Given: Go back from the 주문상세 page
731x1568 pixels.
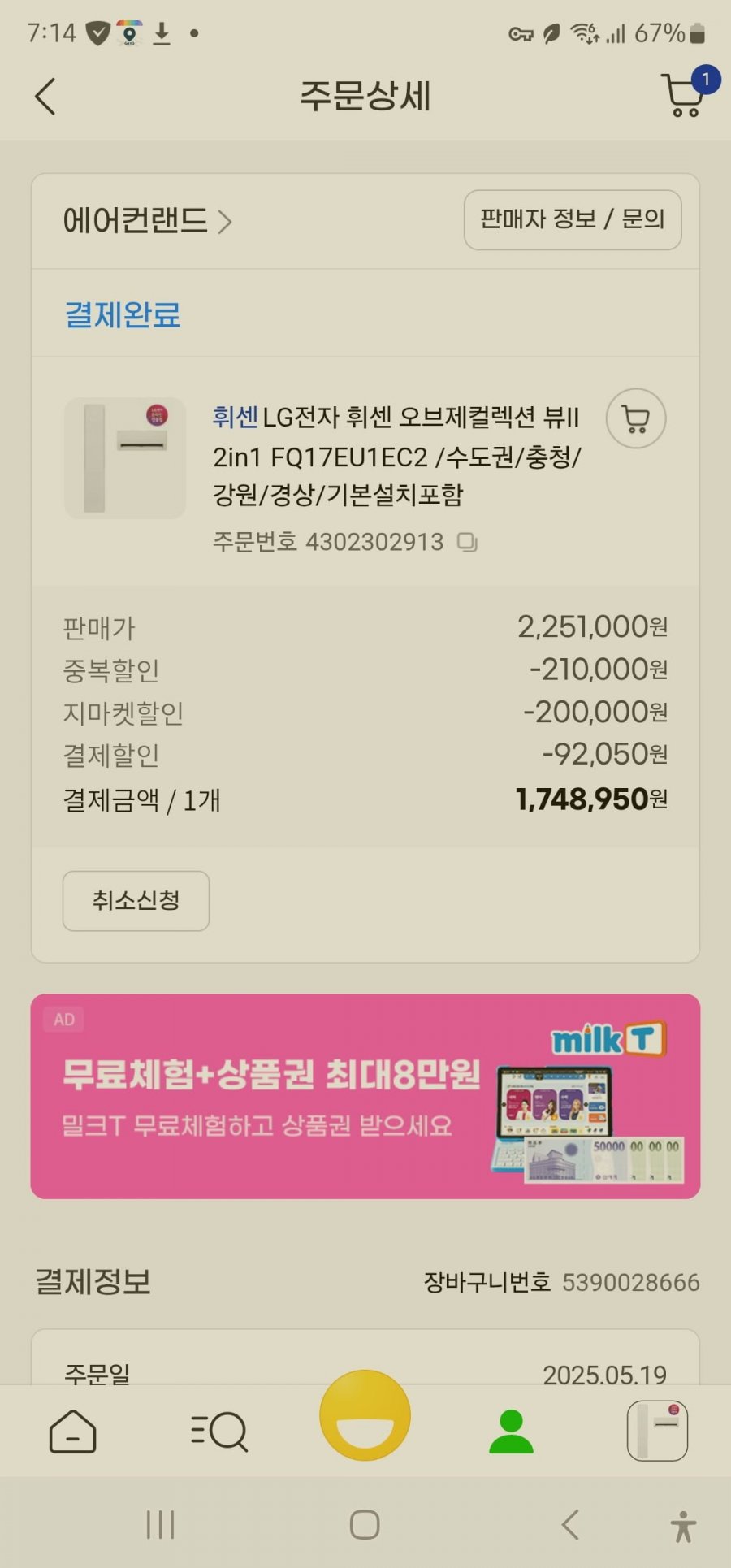Looking at the screenshot, I should [46, 97].
